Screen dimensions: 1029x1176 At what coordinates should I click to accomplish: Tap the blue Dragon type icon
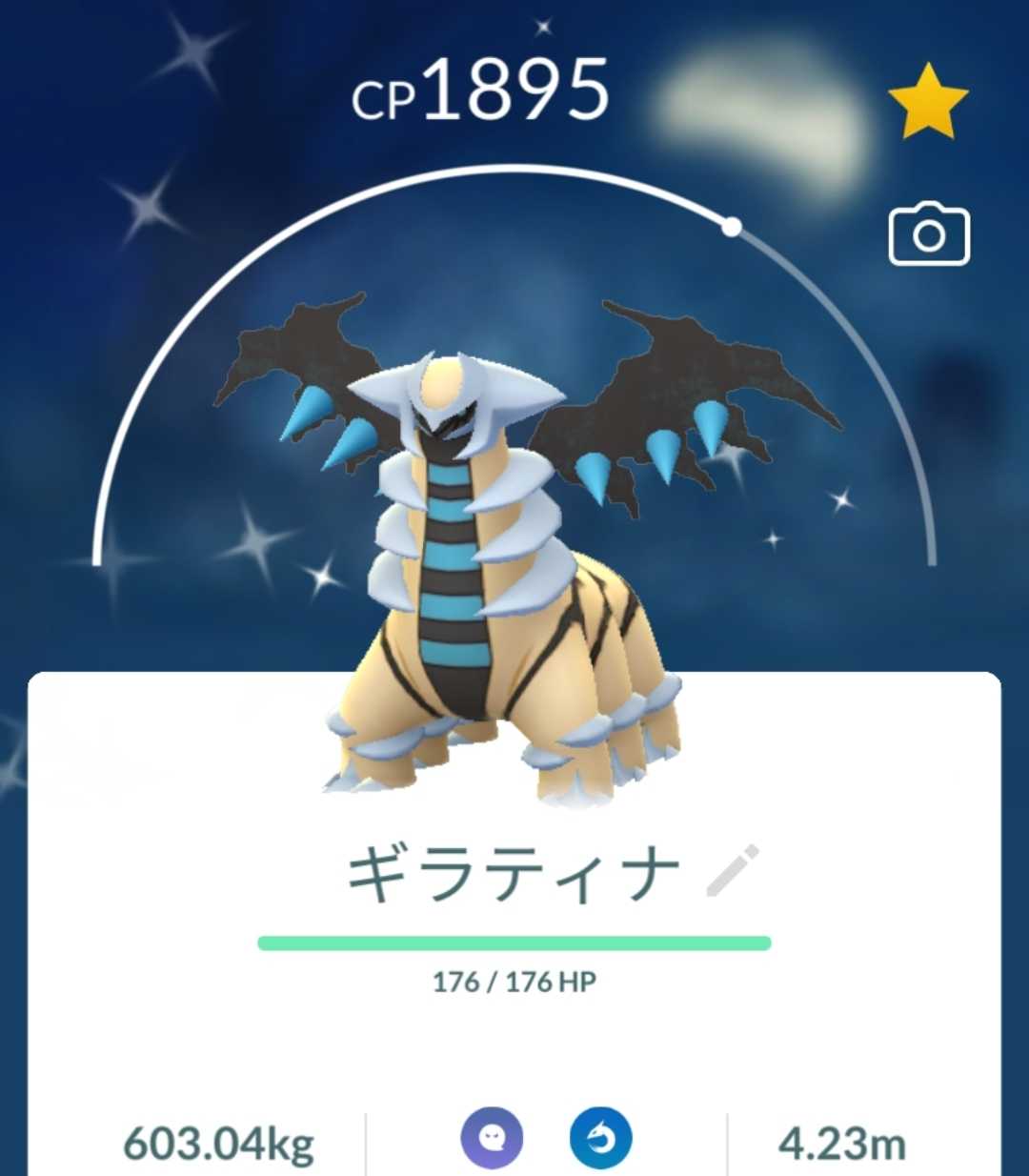[601, 1139]
